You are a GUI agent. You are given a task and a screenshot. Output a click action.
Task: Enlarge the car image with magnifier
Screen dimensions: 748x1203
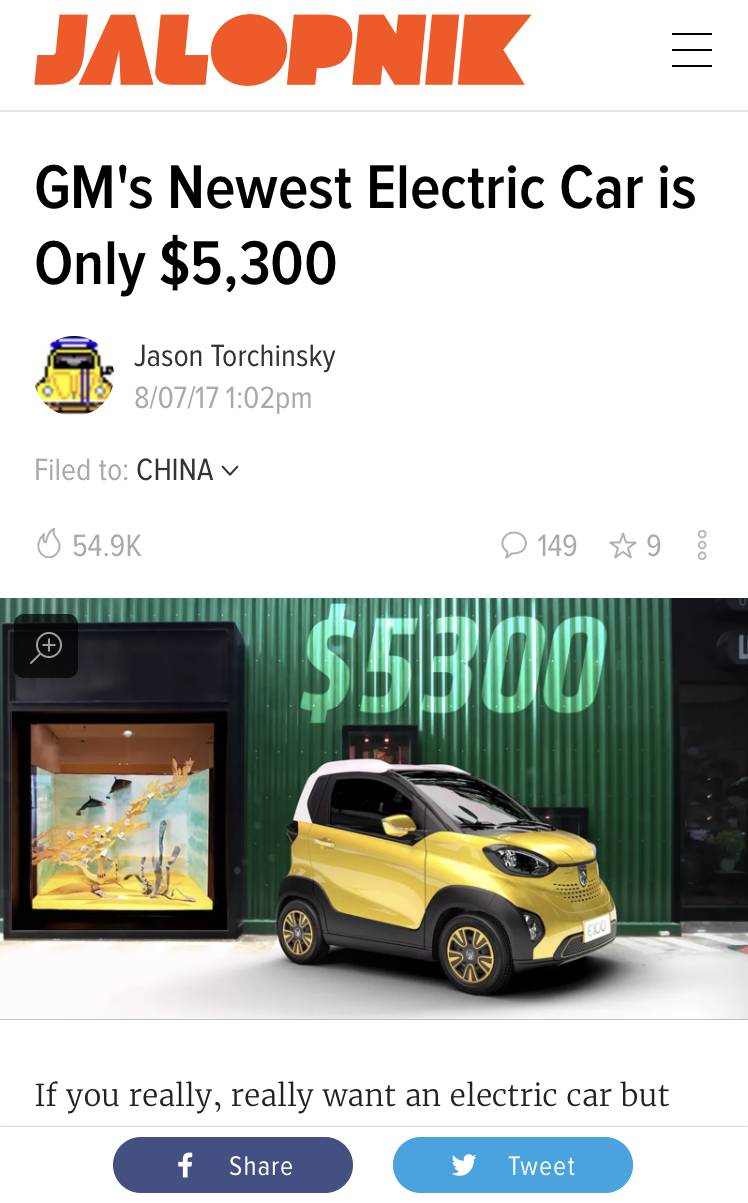point(46,646)
